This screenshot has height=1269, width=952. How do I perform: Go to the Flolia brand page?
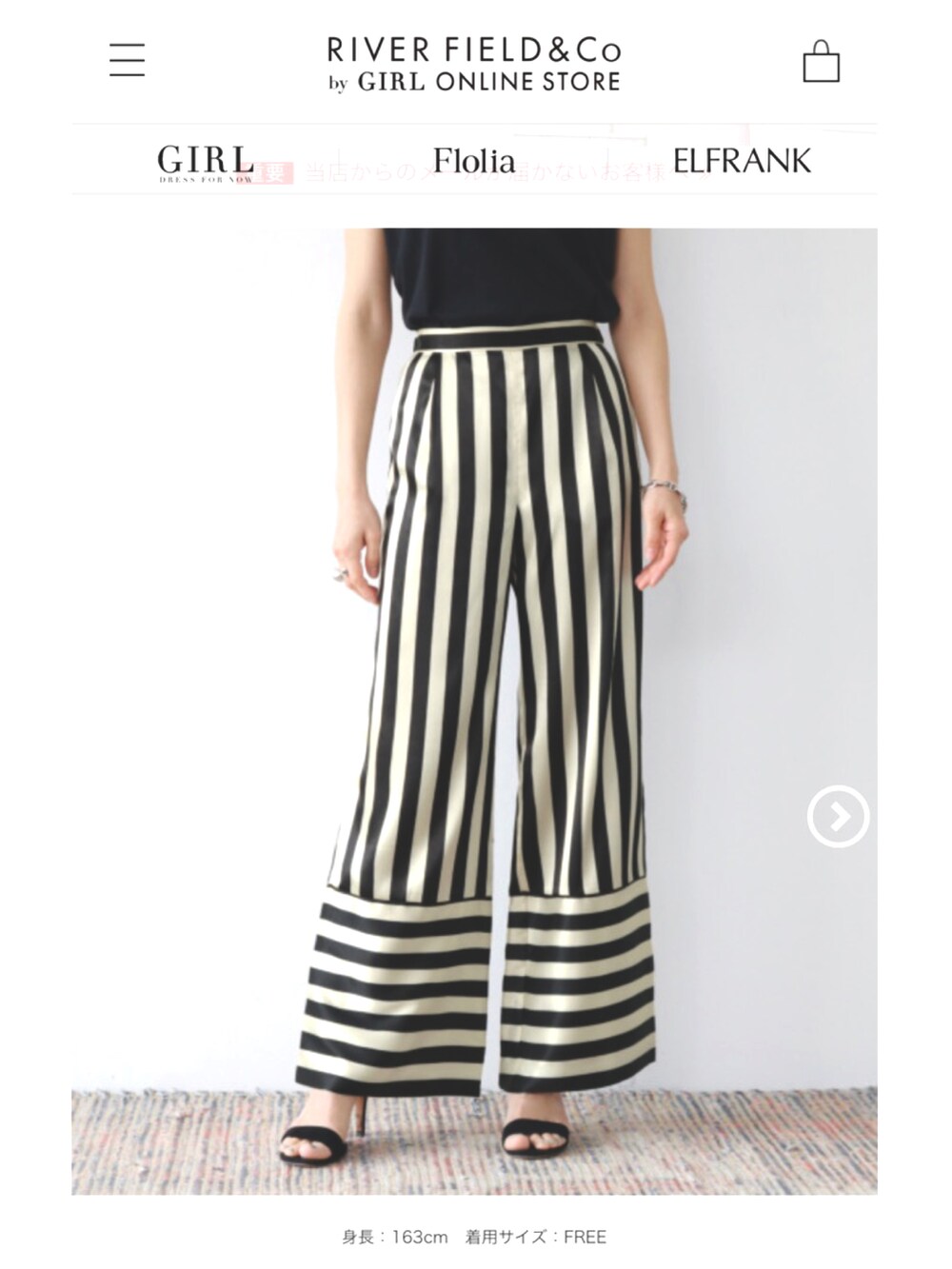tap(474, 161)
